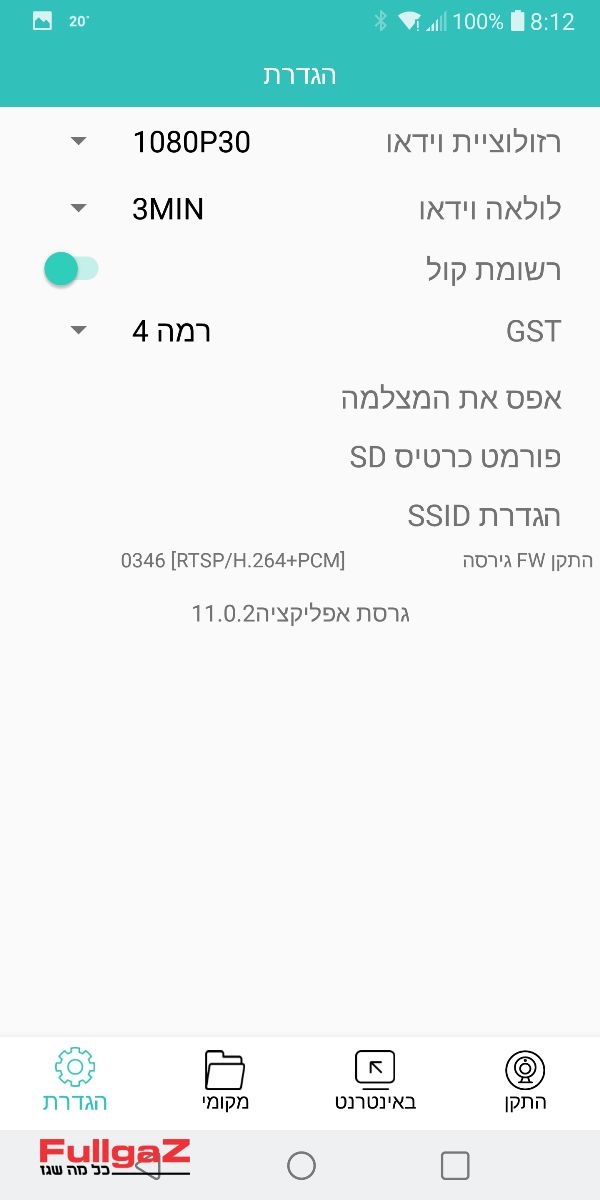Go to the Android home screen
Viewport: 600px width, 1200px height.
301,1165
